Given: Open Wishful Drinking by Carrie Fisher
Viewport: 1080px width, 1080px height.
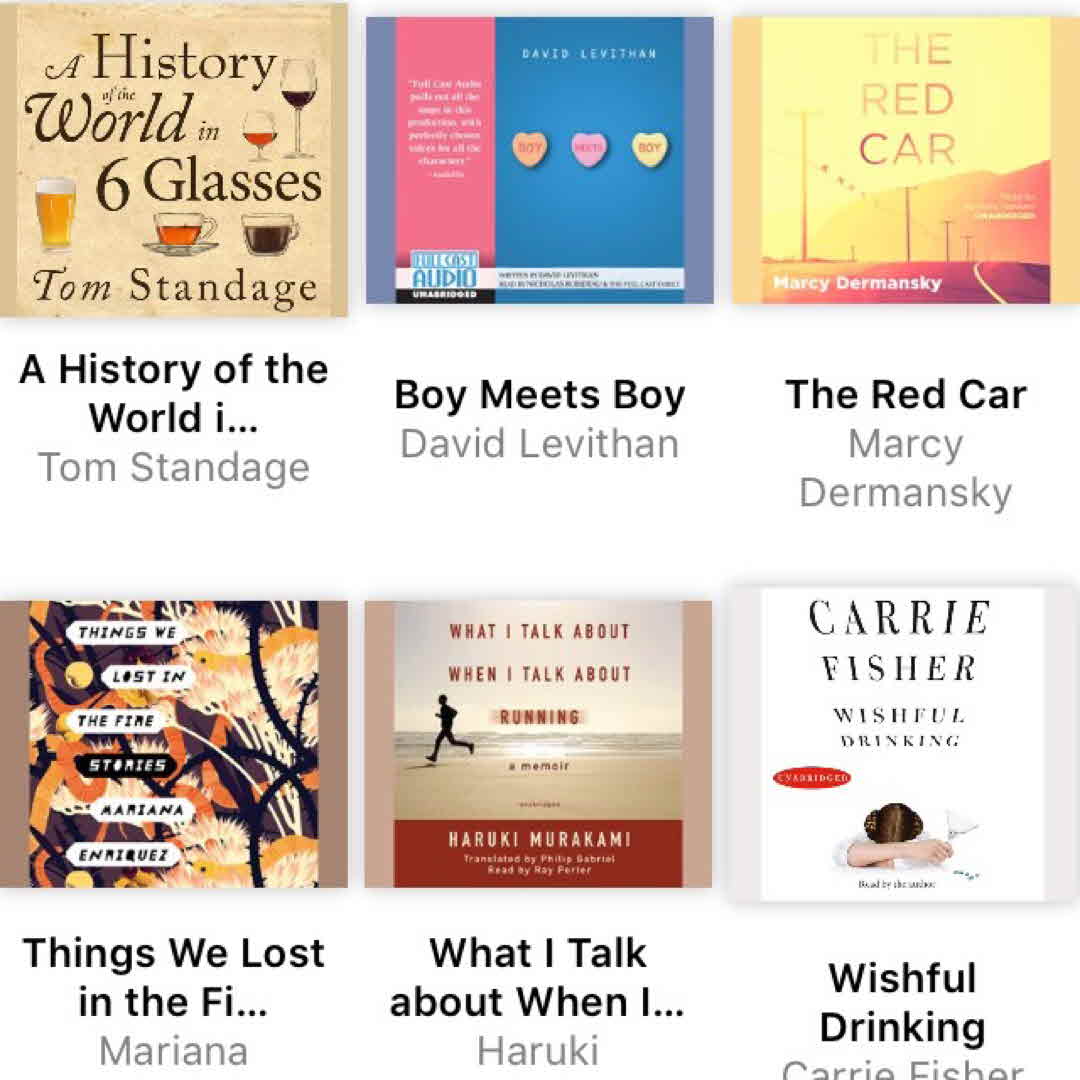Looking at the screenshot, I should point(903,744).
